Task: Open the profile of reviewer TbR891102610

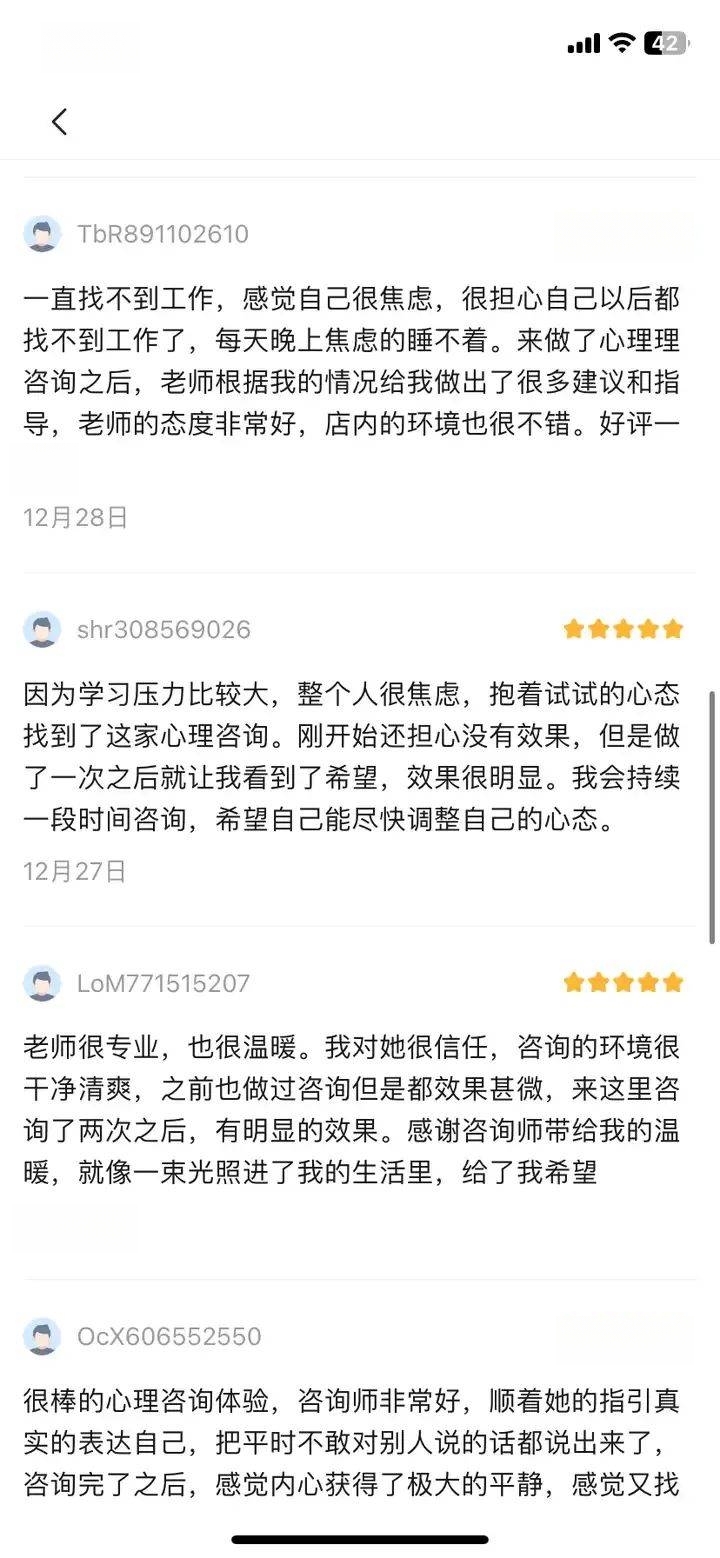Action: coord(42,234)
